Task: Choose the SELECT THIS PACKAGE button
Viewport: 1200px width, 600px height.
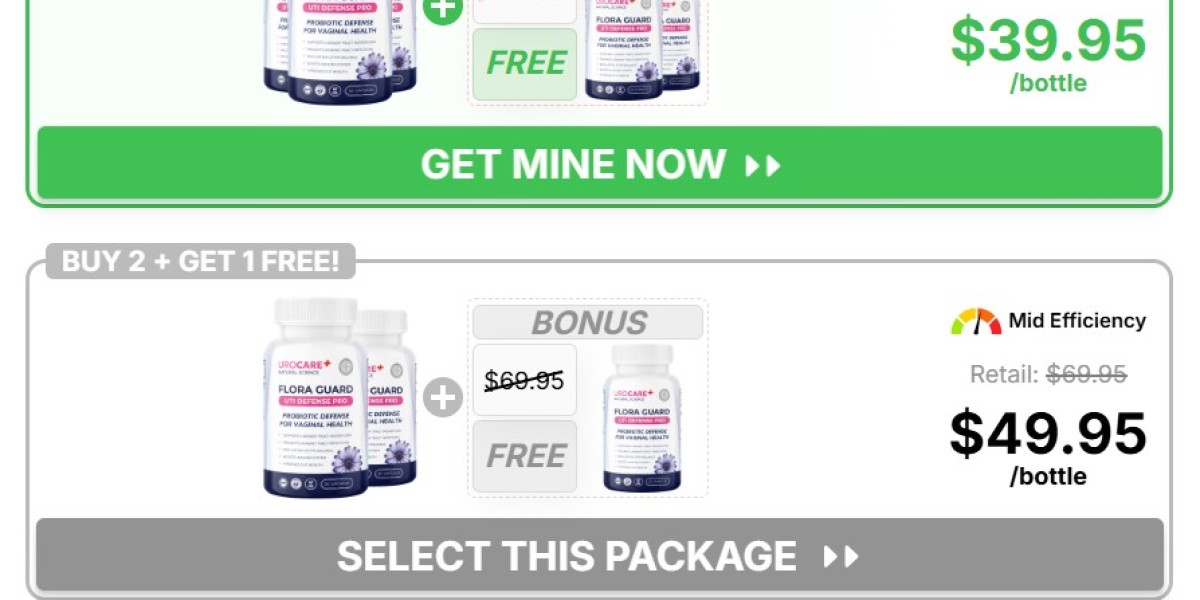Action: [x=600, y=555]
